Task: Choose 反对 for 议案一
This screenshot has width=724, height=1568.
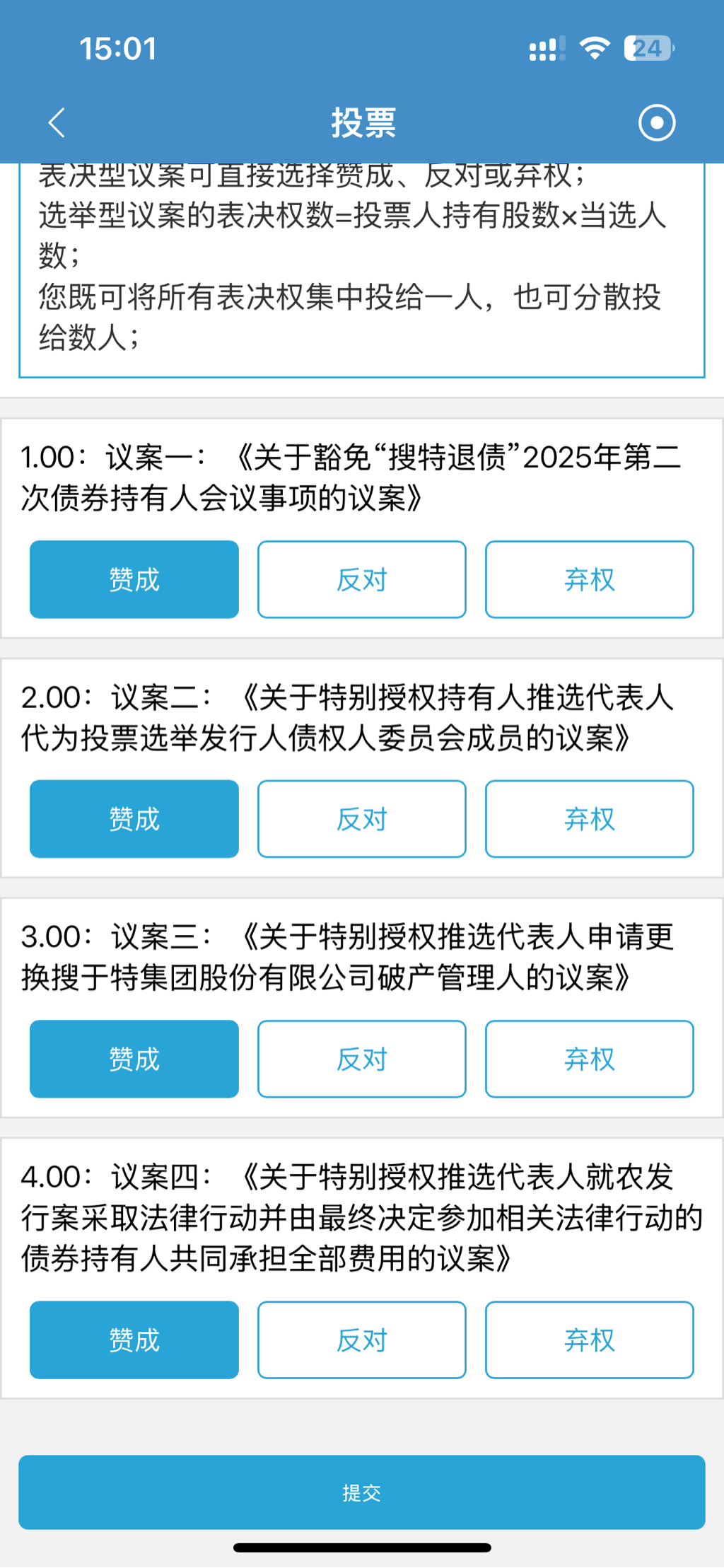Action: point(361,579)
